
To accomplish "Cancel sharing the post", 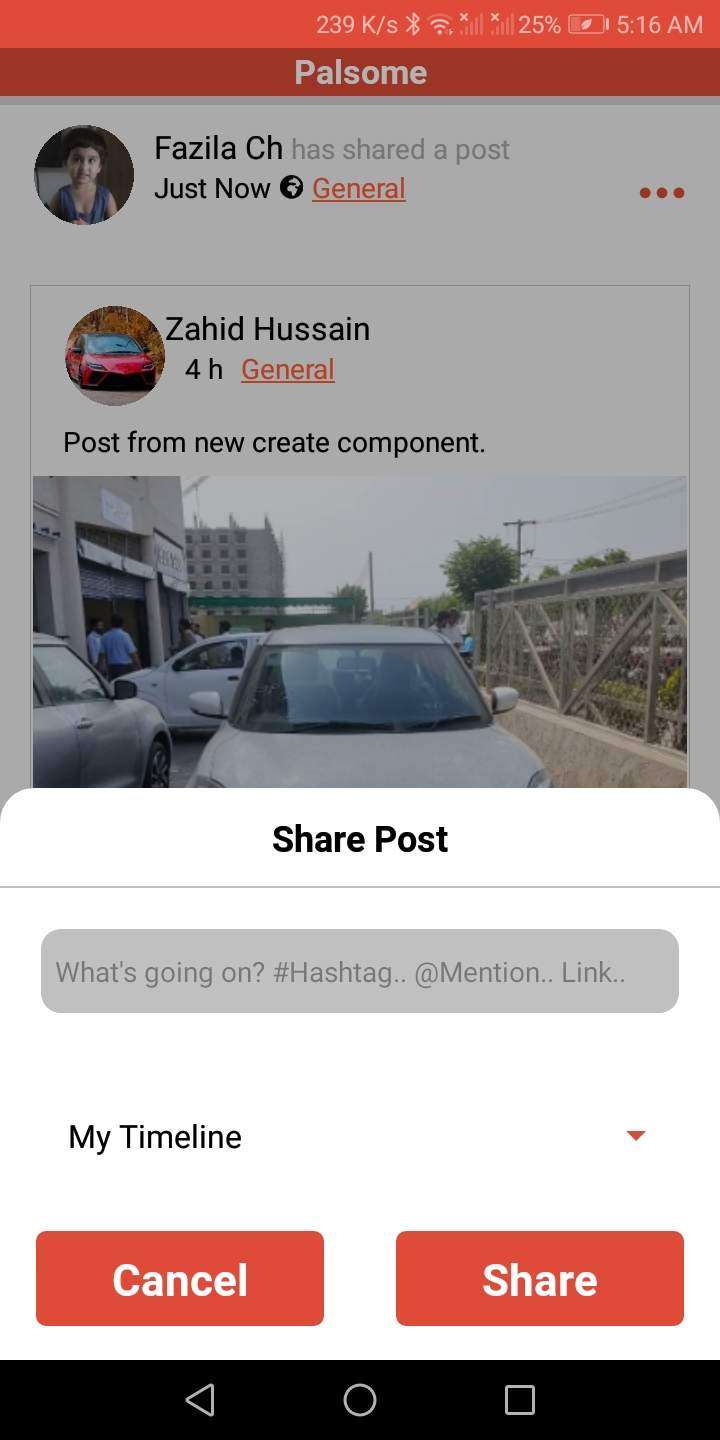I will (x=180, y=1278).
